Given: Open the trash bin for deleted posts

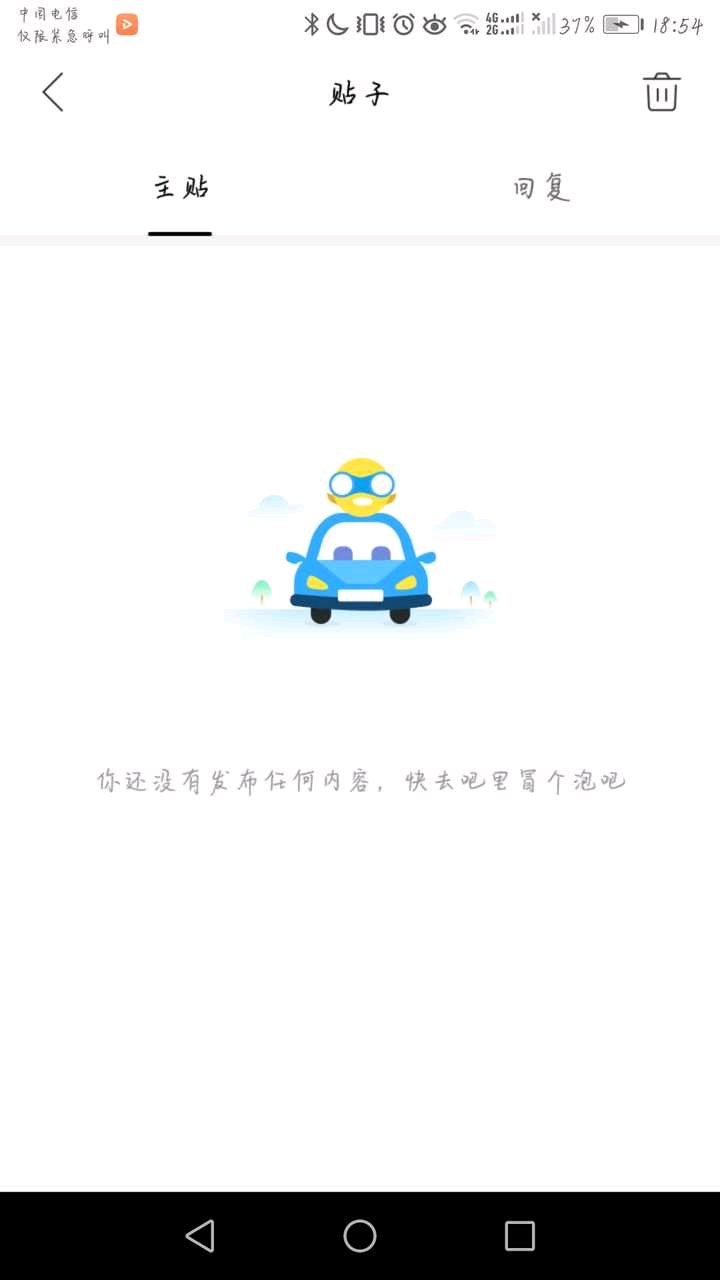Looking at the screenshot, I should 661,92.
